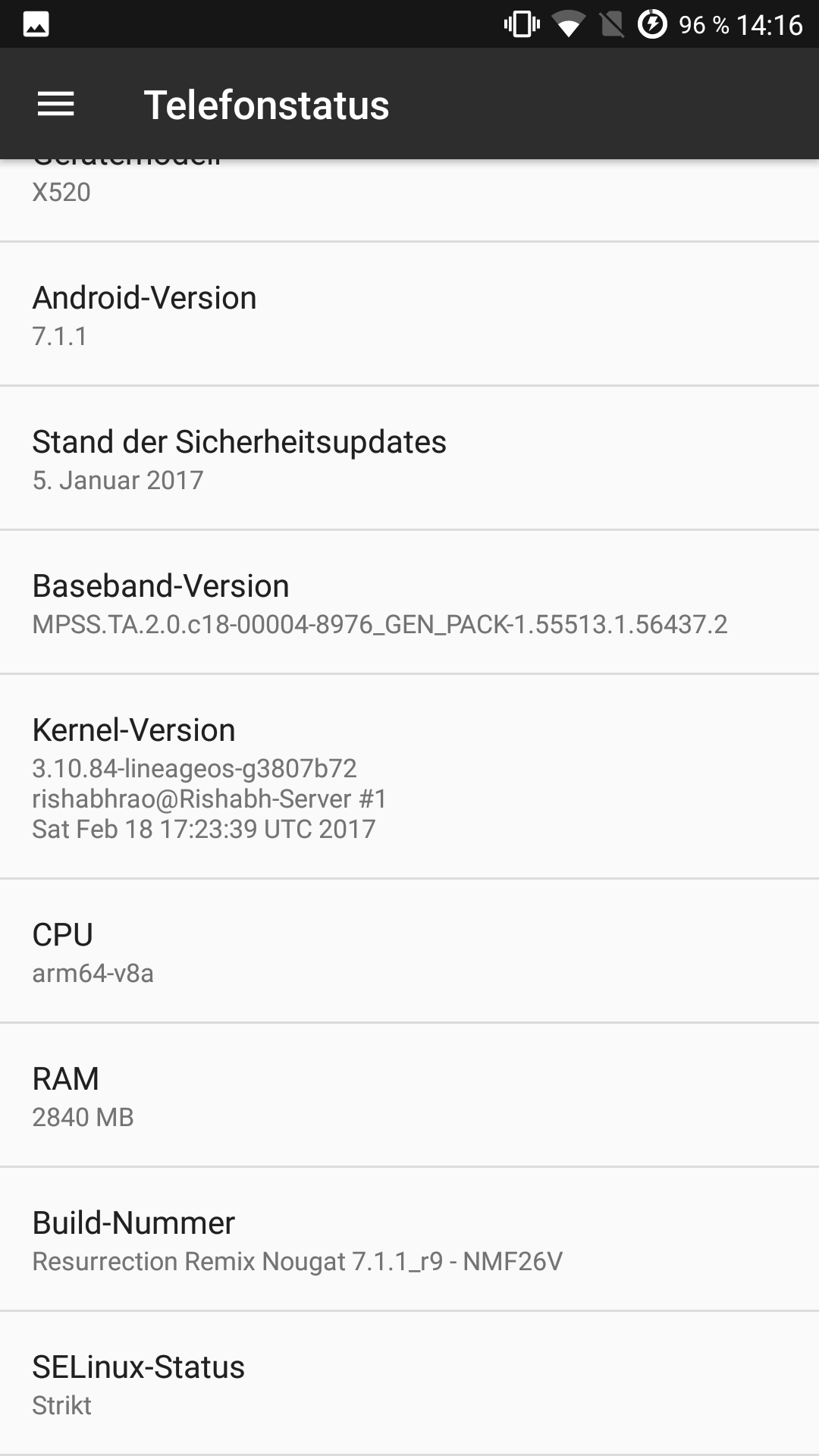819x1456 pixels.
Task: Open the hamburger drawer menu
Action: tap(56, 104)
